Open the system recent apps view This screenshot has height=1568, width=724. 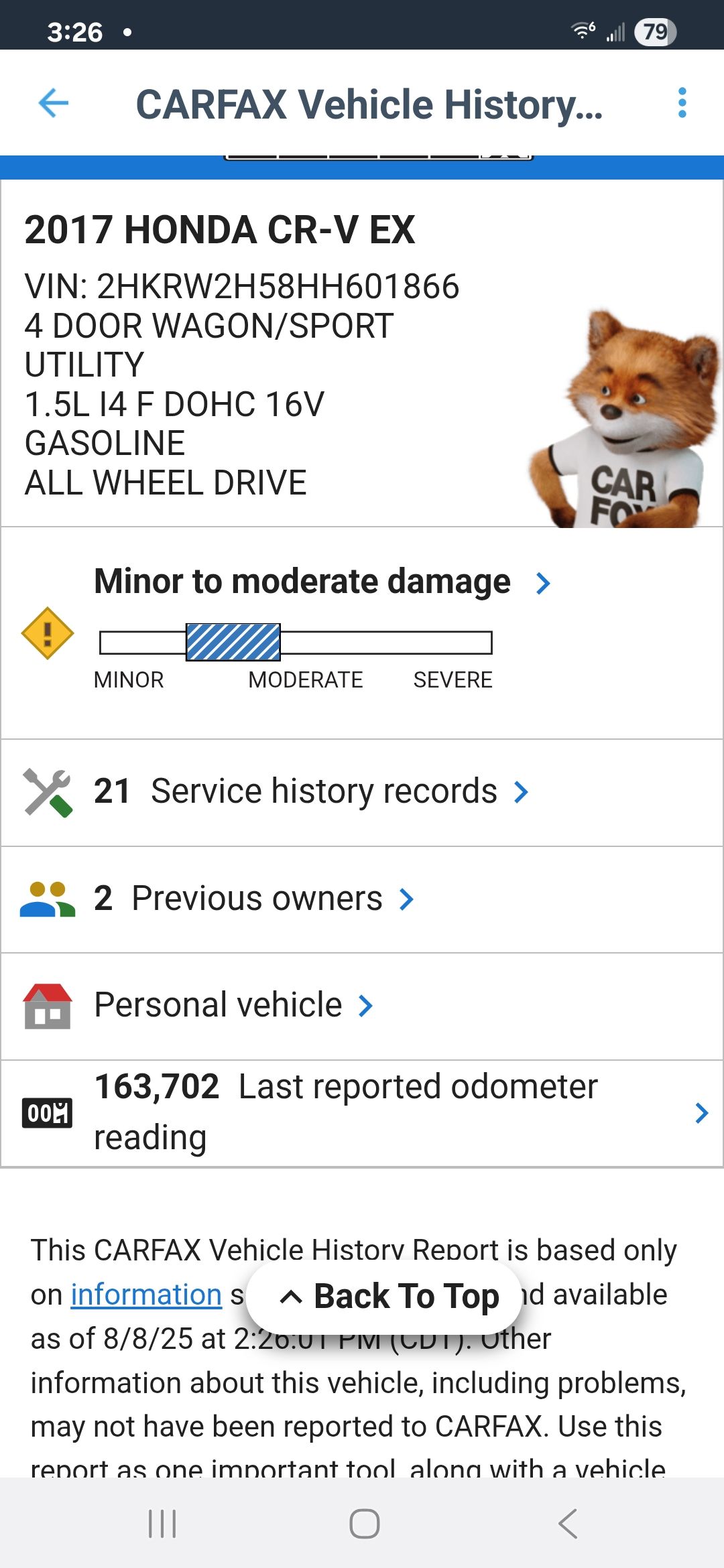[162, 1523]
